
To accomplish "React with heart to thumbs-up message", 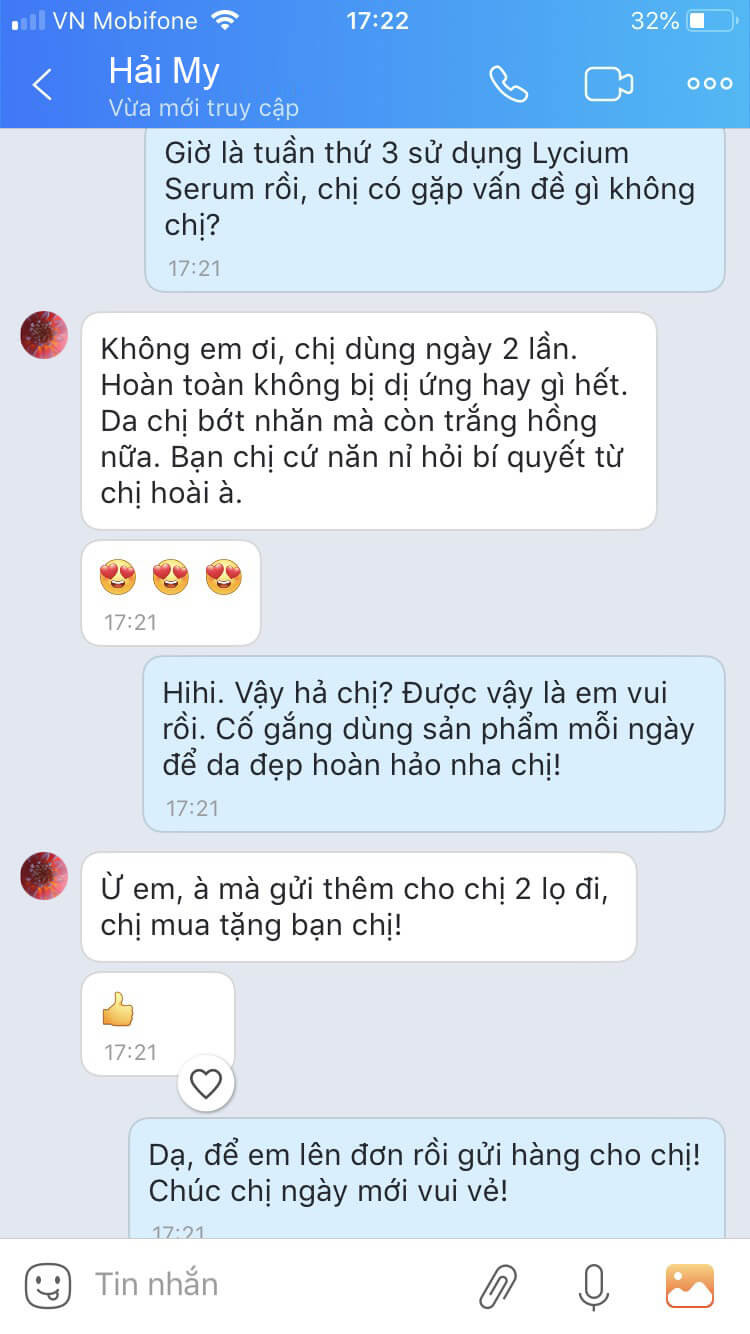I will click(x=206, y=1083).
